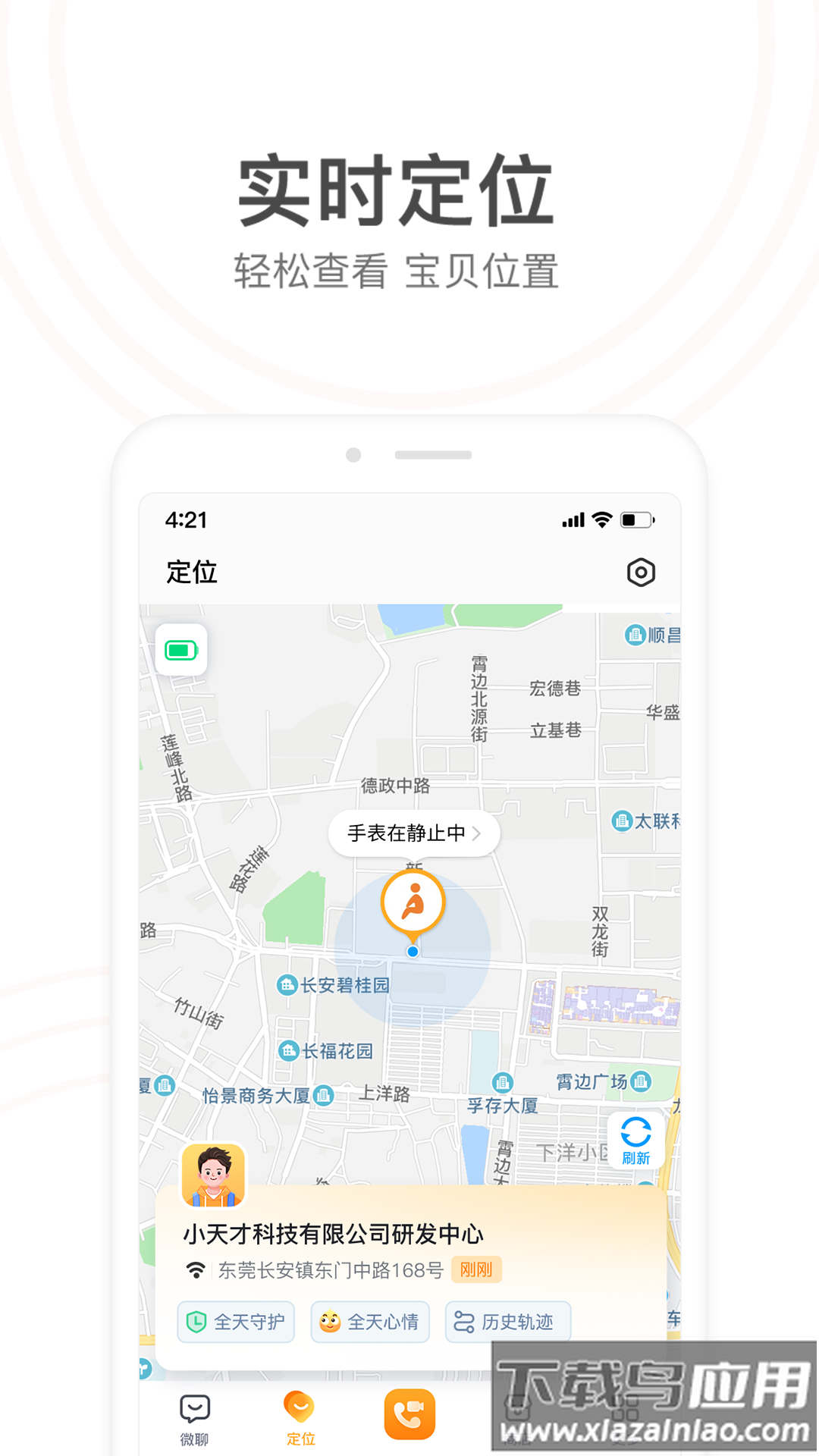Click the address 东莞长安镇东门中路168号
Image resolution: width=819 pixels, height=1456 pixels.
click(330, 1269)
